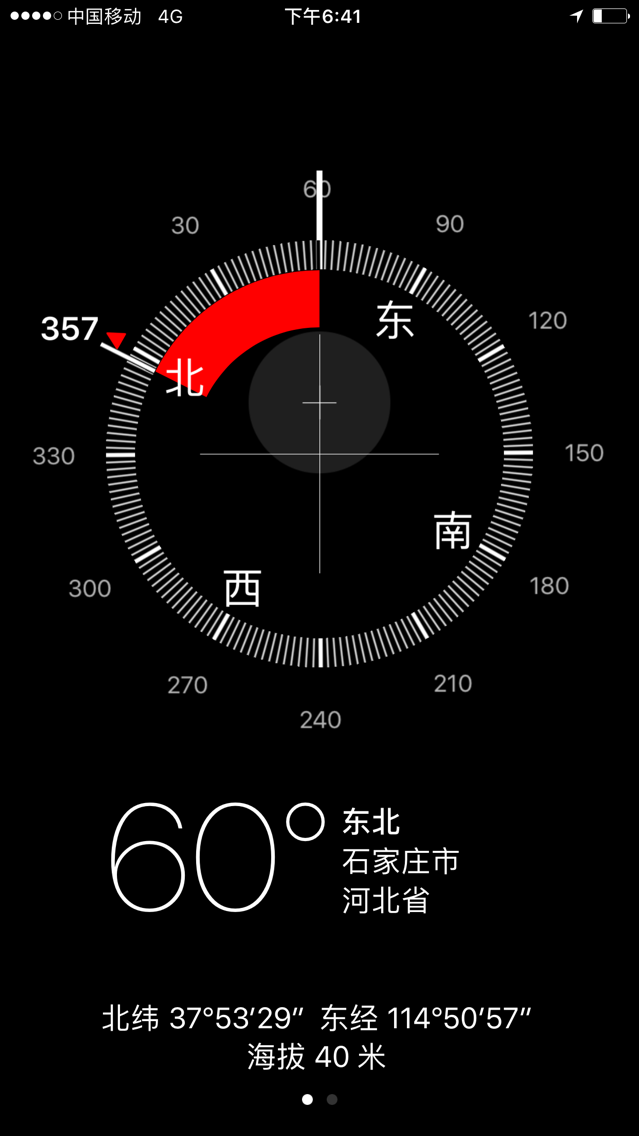Tap the compass dial to clear bearing lock
The image size is (639, 1136).
(x=320, y=454)
